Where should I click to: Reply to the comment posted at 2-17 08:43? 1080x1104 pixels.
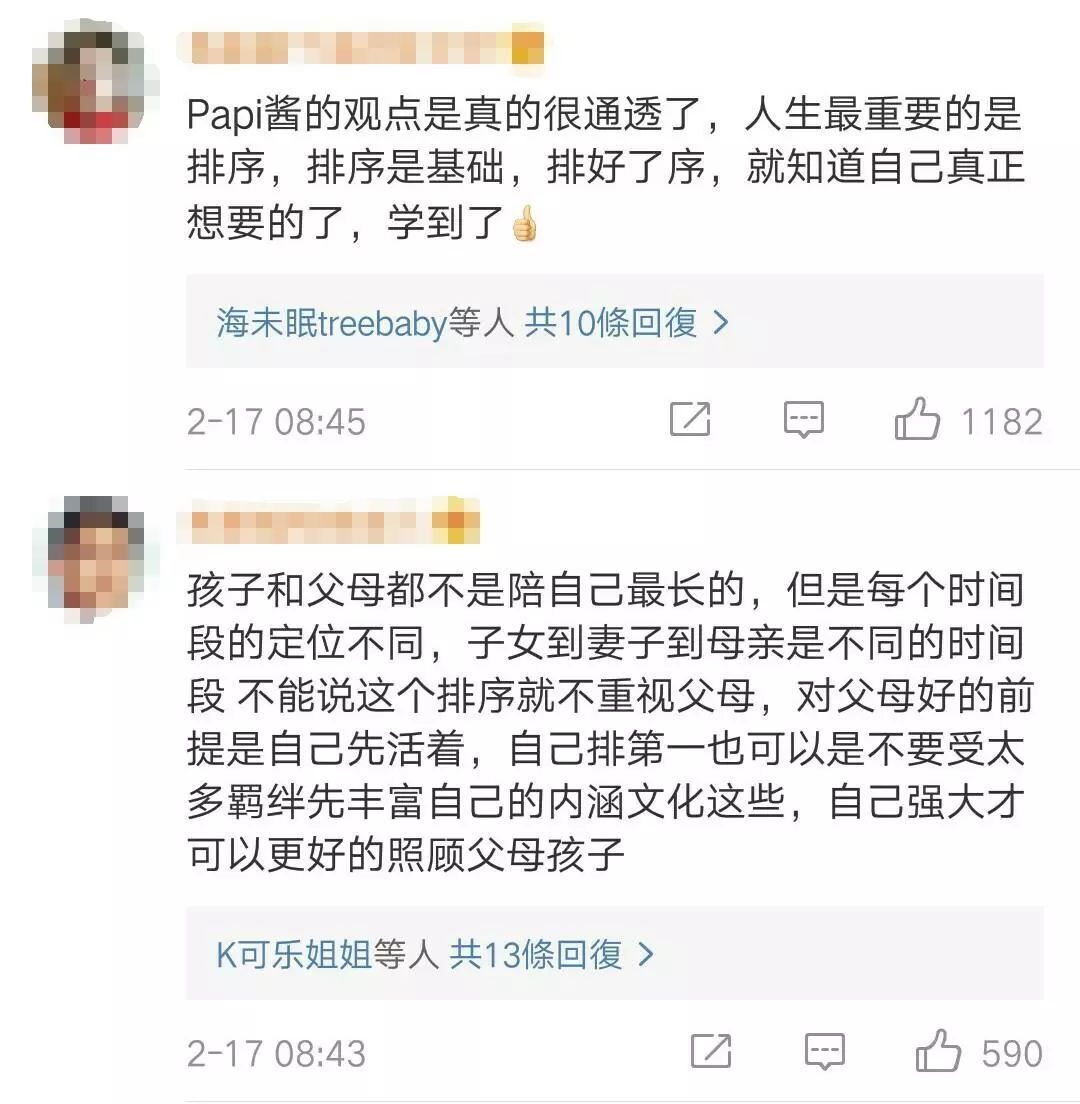click(825, 1052)
